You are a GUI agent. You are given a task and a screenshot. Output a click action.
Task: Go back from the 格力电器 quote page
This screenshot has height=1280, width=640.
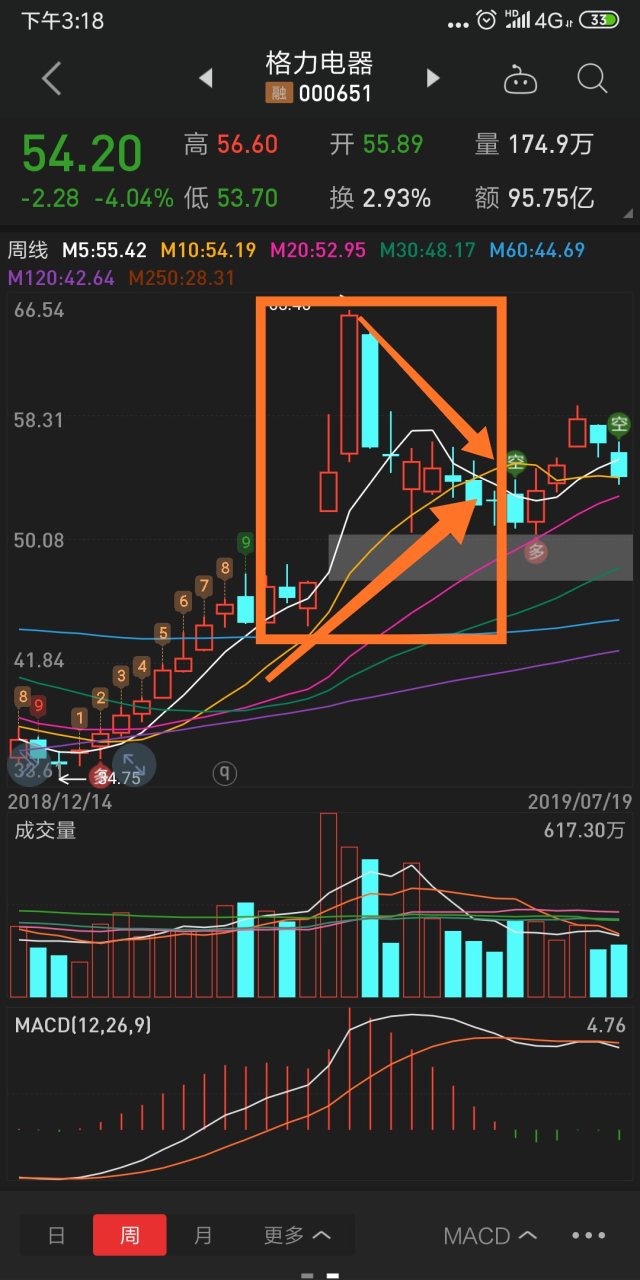[52, 78]
